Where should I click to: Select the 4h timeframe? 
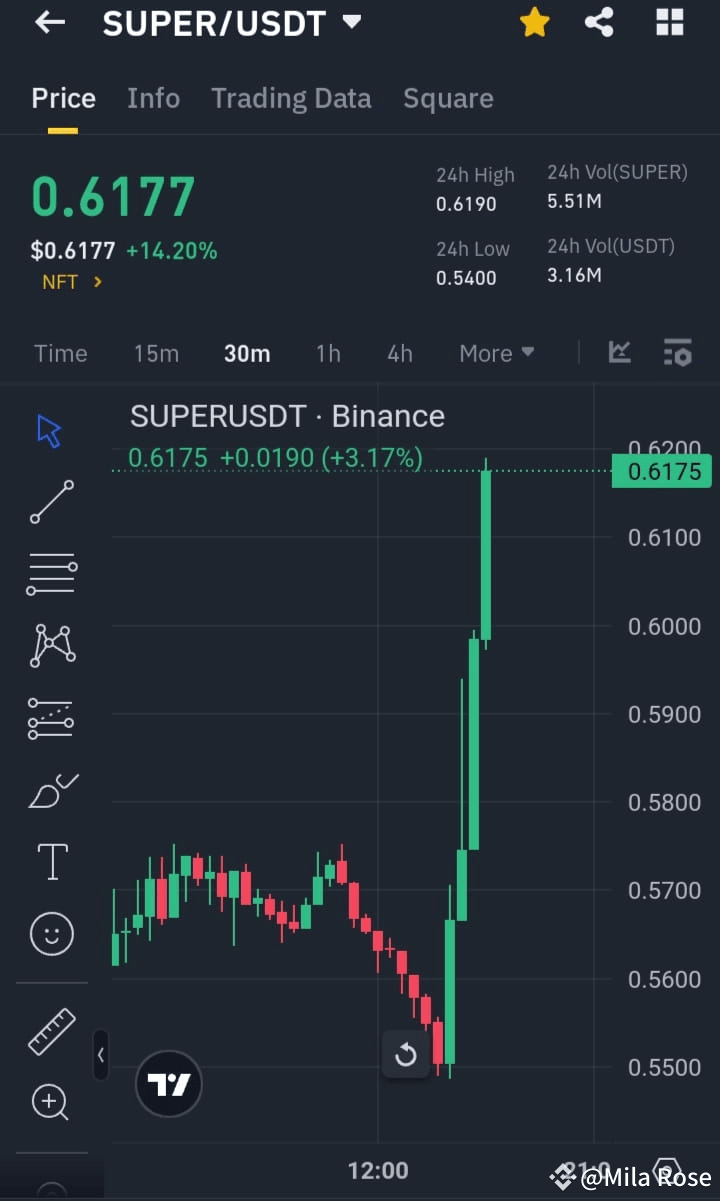click(400, 352)
